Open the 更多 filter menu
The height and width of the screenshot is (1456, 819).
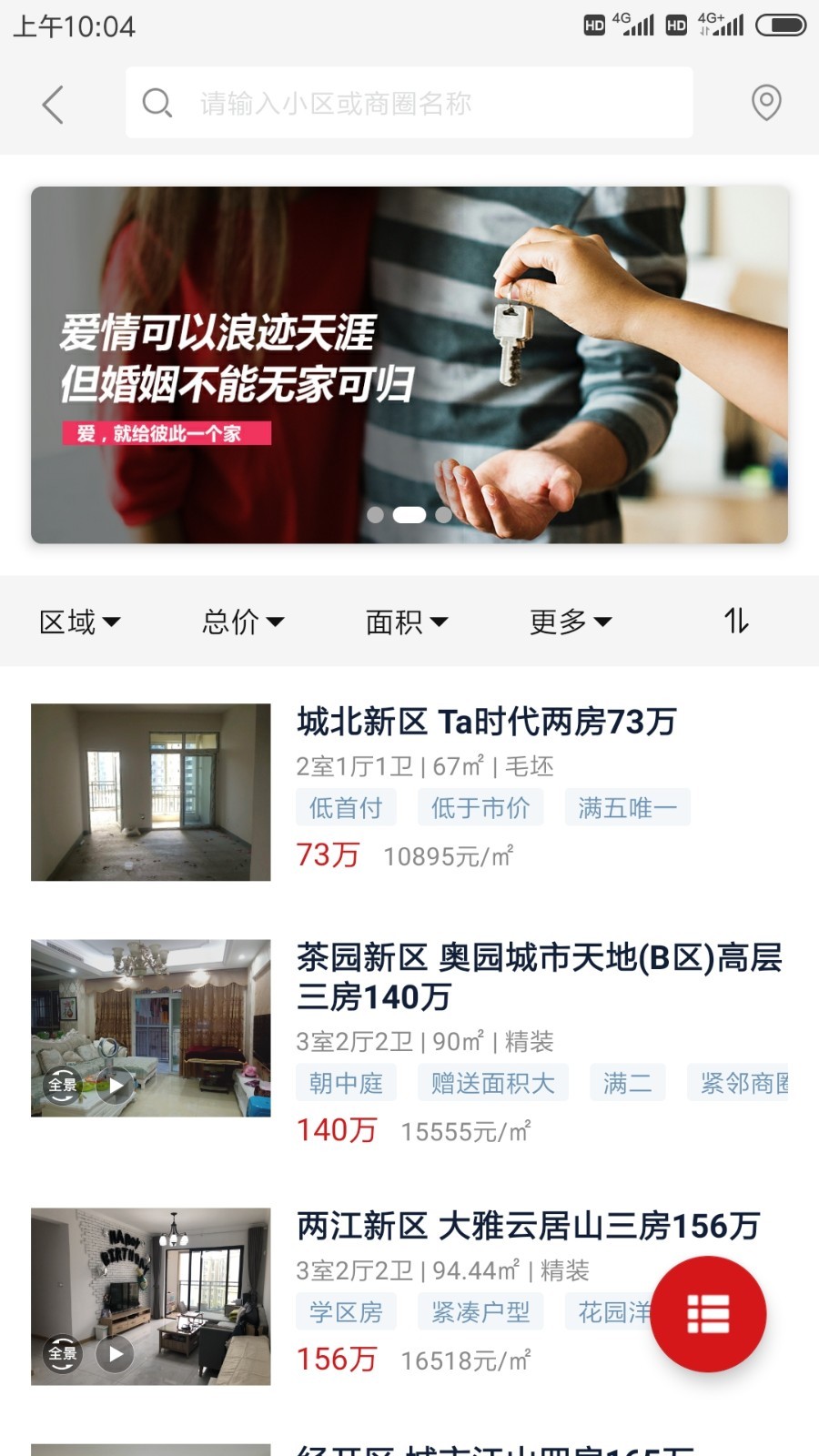(567, 622)
